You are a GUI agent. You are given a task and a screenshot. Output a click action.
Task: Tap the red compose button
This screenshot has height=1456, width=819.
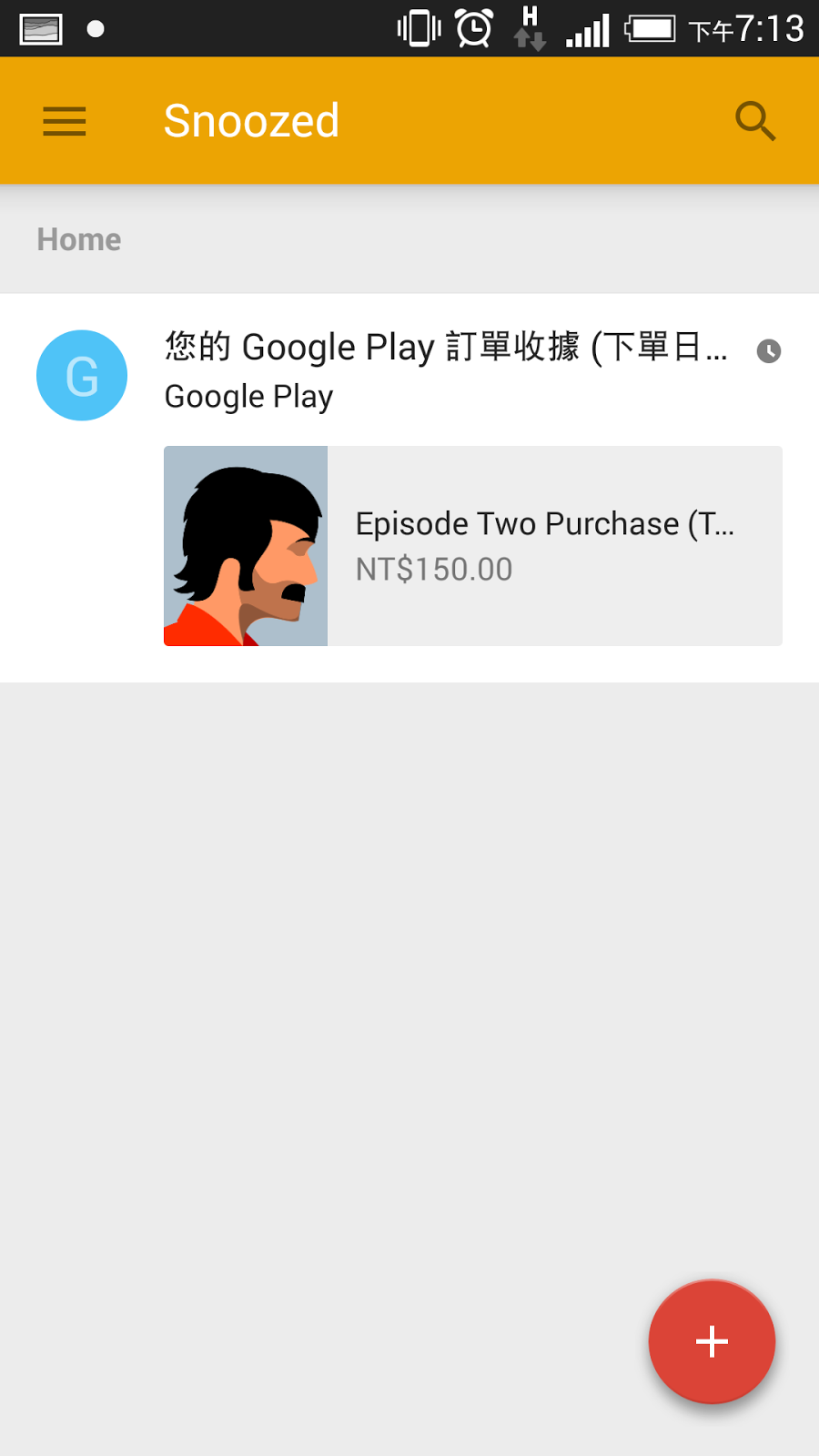click(712, 1341)
